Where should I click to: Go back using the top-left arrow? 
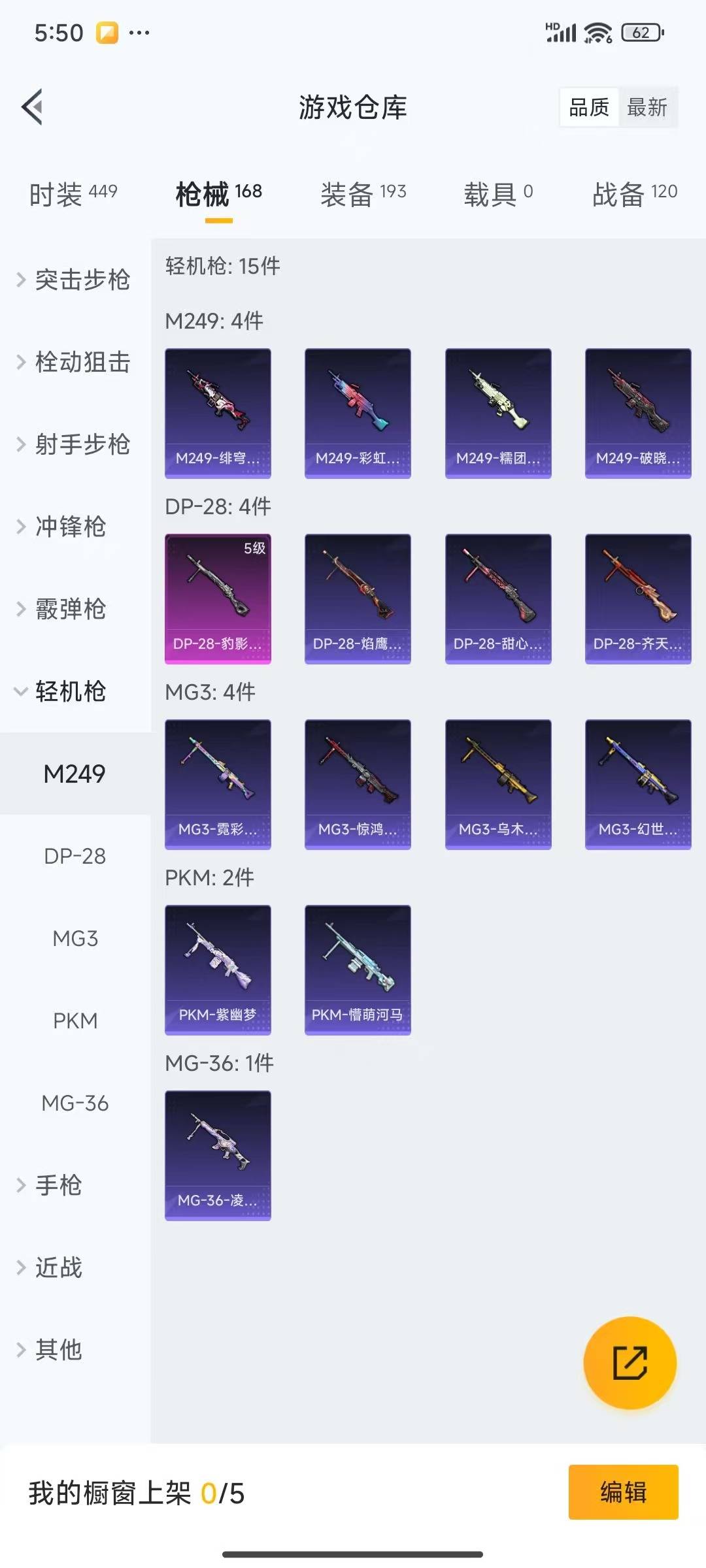pos(33,106)
